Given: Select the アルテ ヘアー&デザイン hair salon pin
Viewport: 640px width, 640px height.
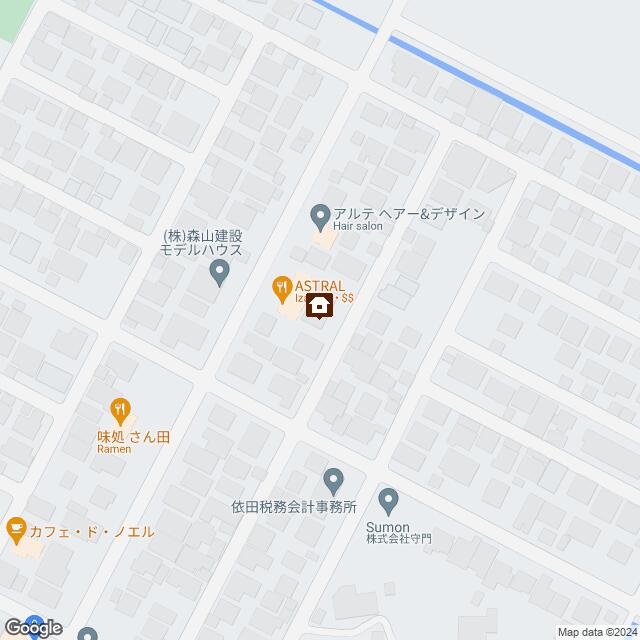Looking at the screenshot, I should [x=320, y=214].
